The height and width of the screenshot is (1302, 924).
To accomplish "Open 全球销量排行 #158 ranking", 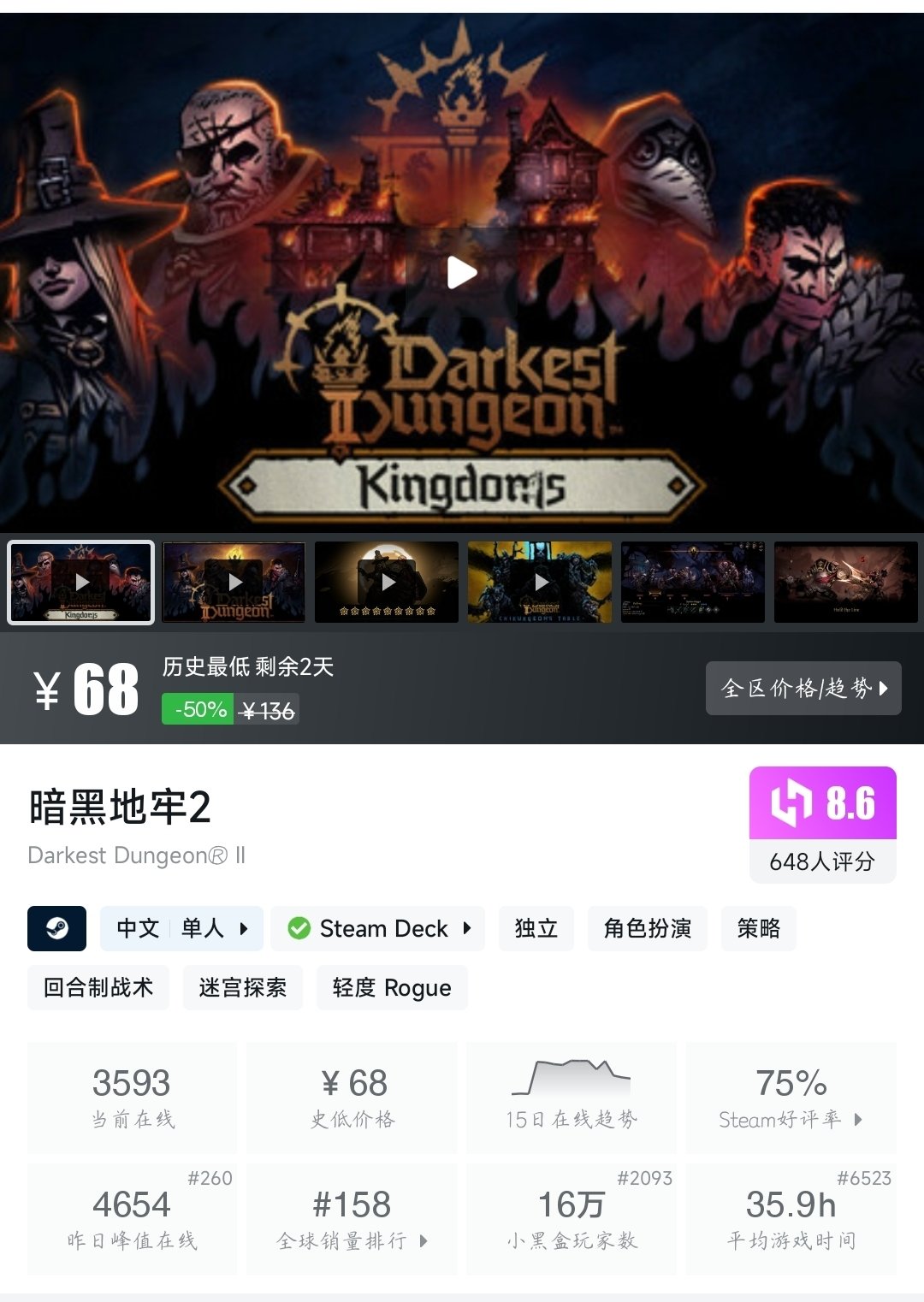I will tap(352, 1219).
